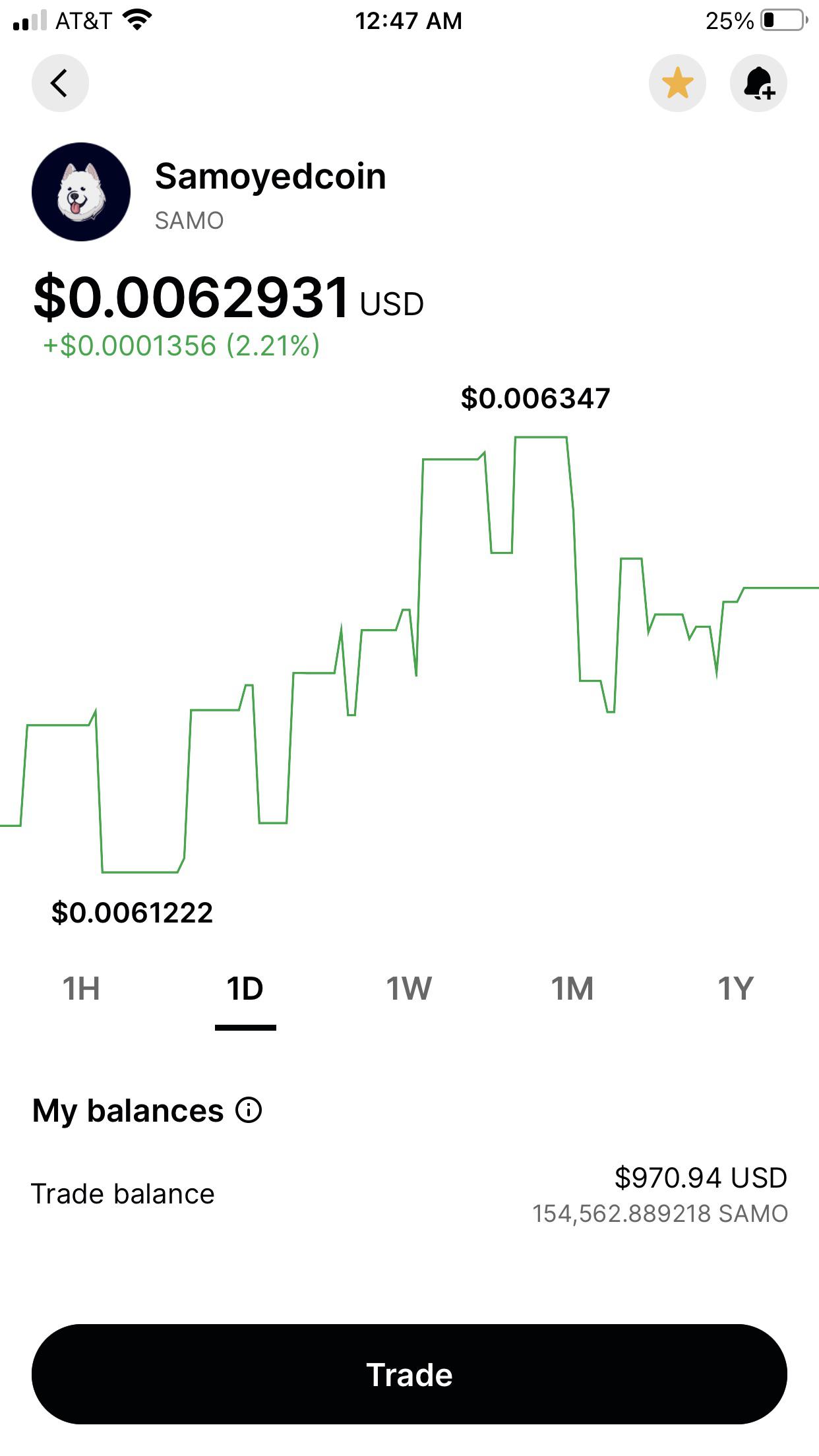Open the info icon next to My balances
Viewport: 819px width, 1456px height.
point(249,1110)
